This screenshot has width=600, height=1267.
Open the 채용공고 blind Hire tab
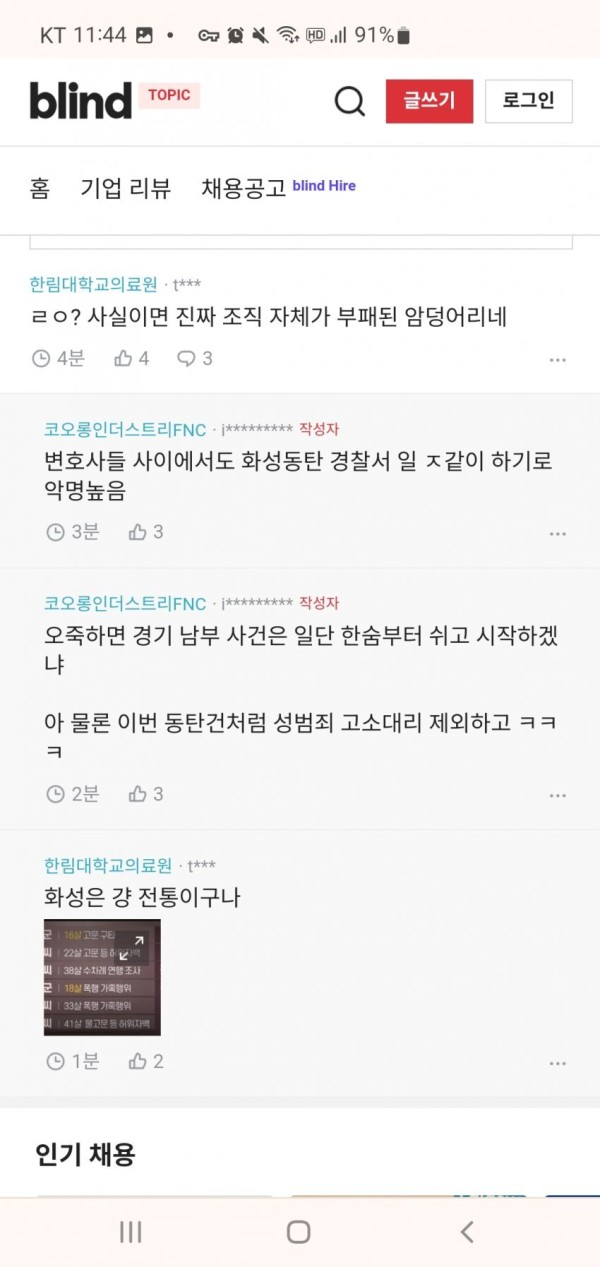coord(279,187)
